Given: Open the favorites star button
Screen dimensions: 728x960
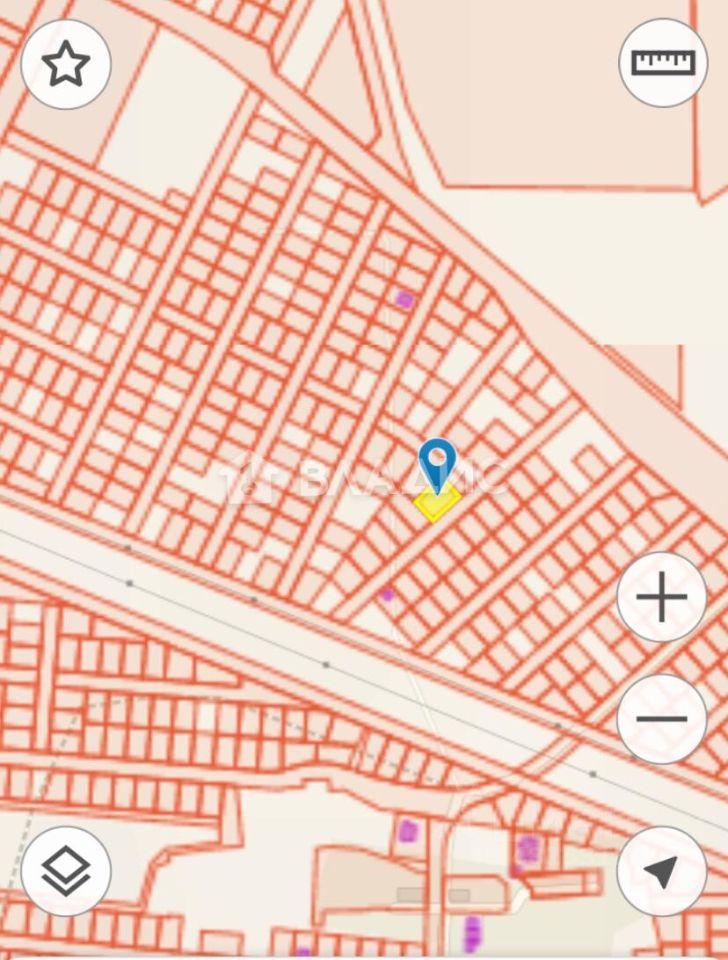Looking at the screenshot, I should [66, 64].
